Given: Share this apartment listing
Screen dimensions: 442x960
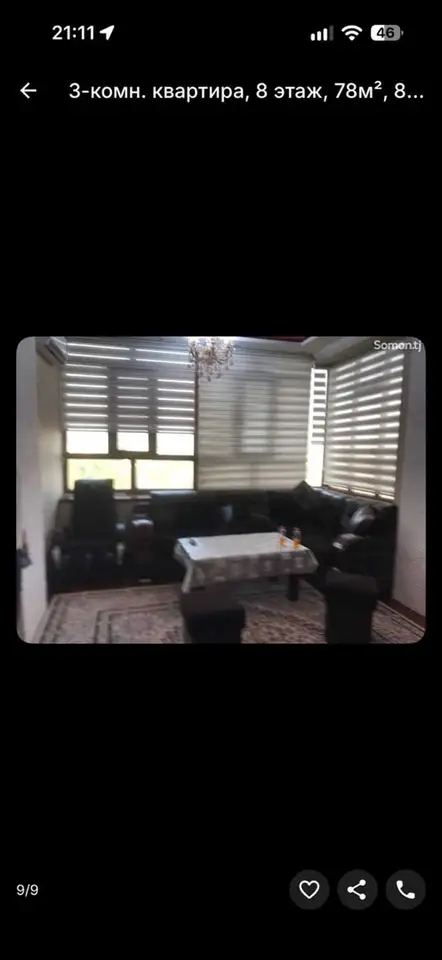Looking at the screenshot, I should pos(358,890).
